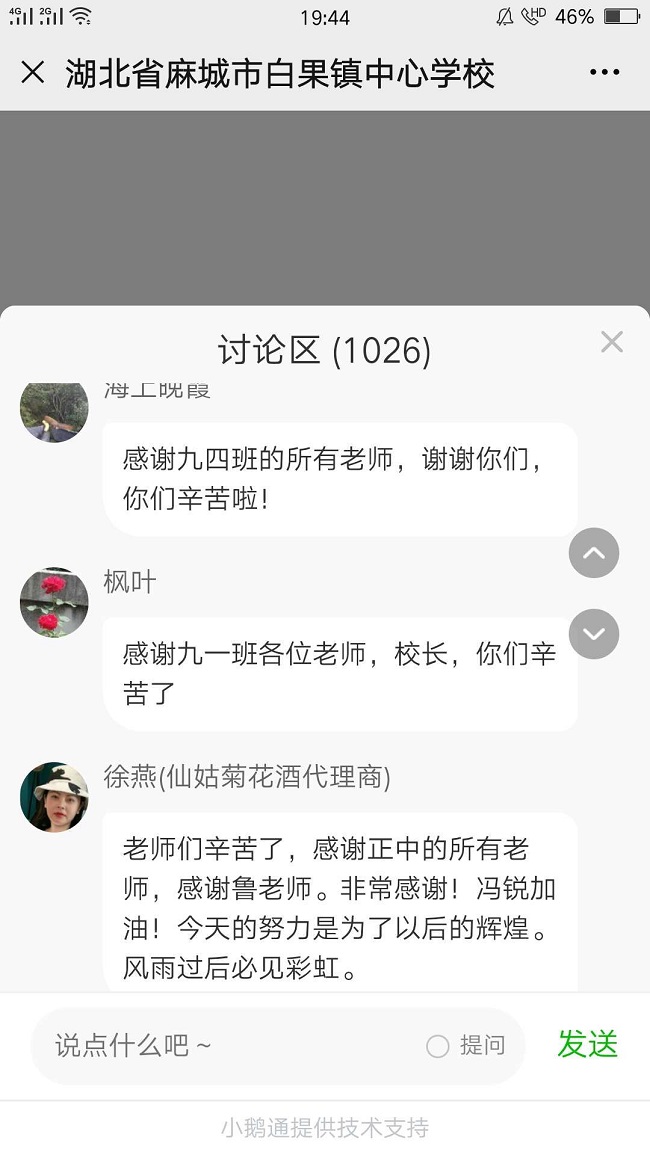Close the webpage with the X icon
Screen dimensions: 650x1155
[33, 73]
